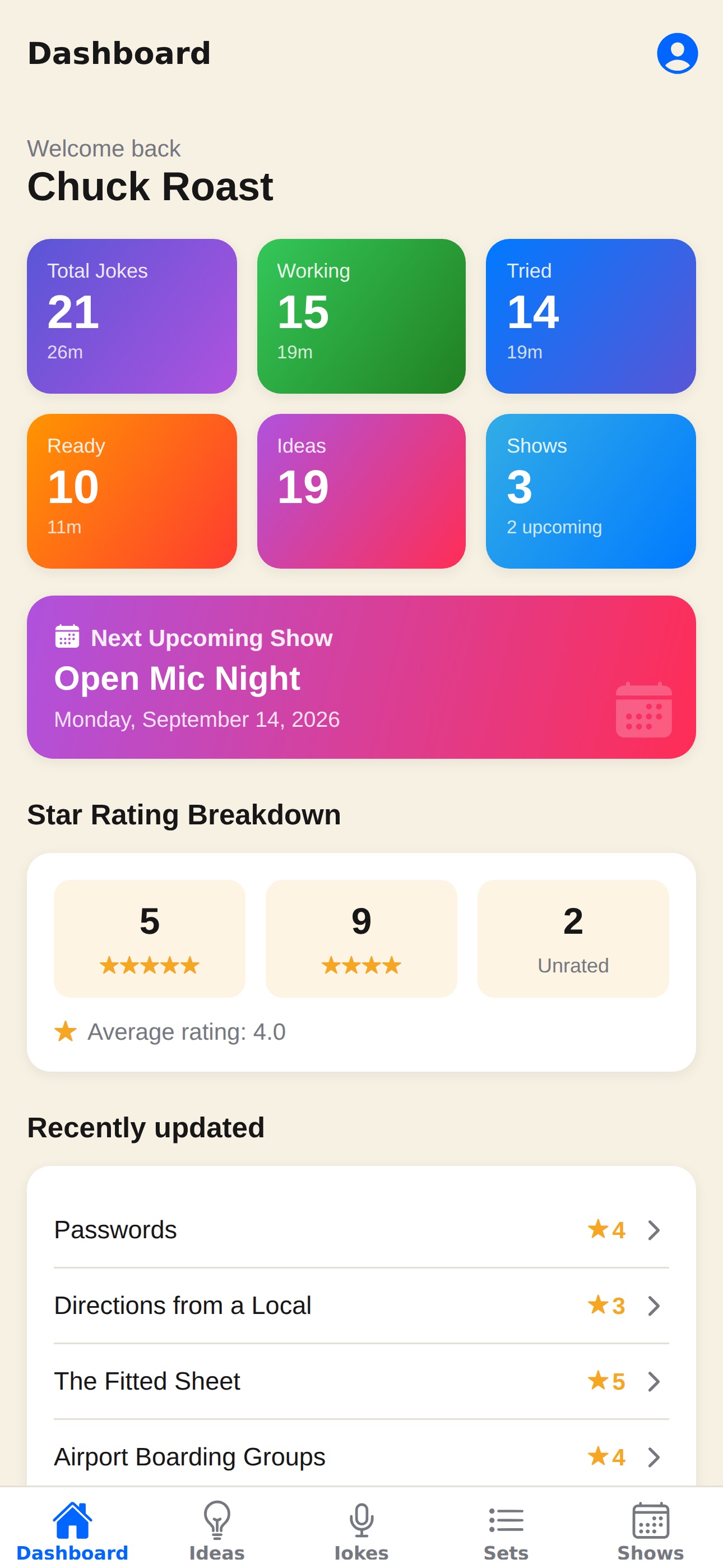This screenshot has width=723, height=1568.
Task: Open the Ideas count card
Action: click(x=361, y=491)
